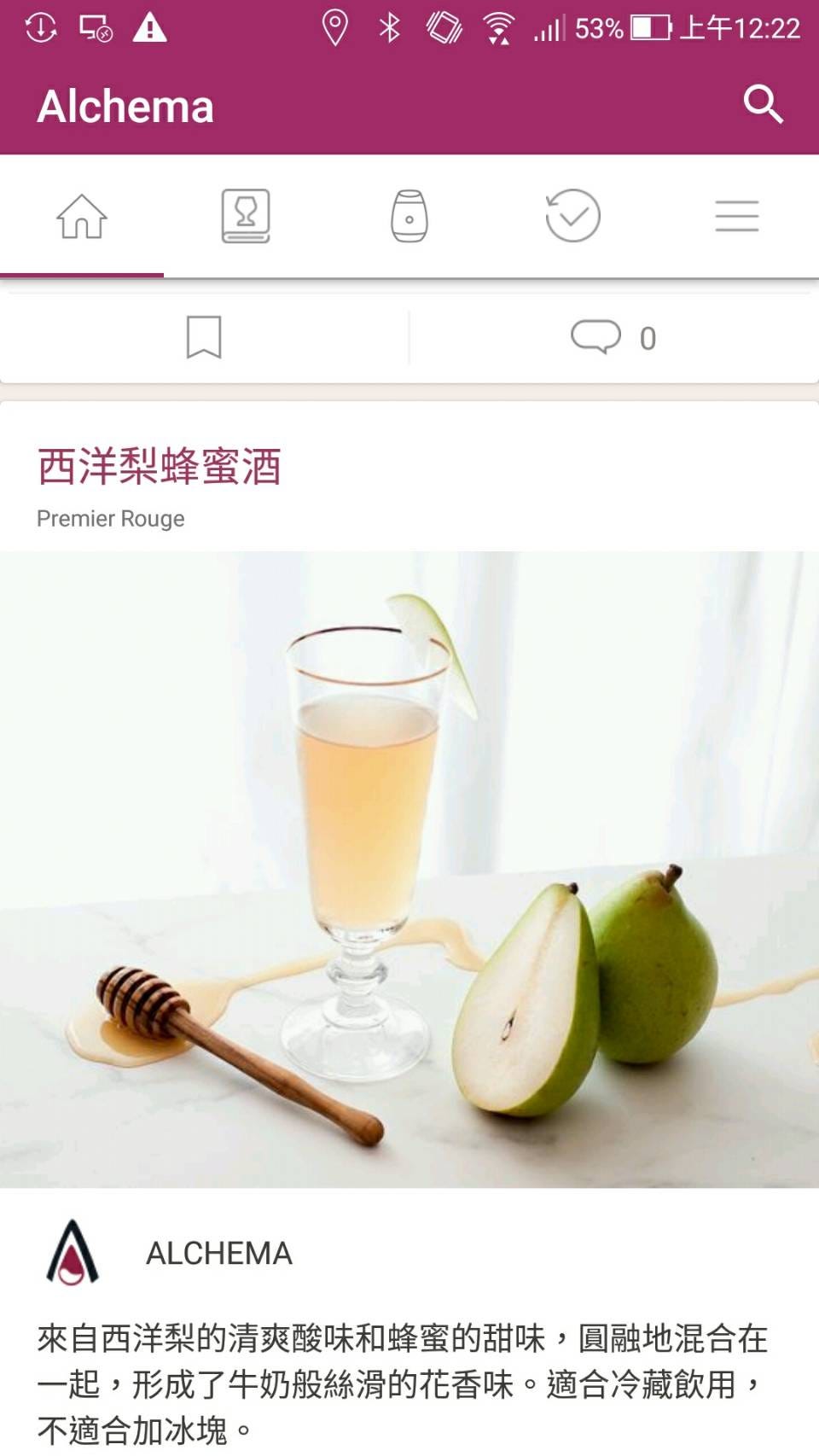Open the 西洋梨蜂蜜酒 recipe photo
This screenshot has width=819, height=1456.
[409, 869]
